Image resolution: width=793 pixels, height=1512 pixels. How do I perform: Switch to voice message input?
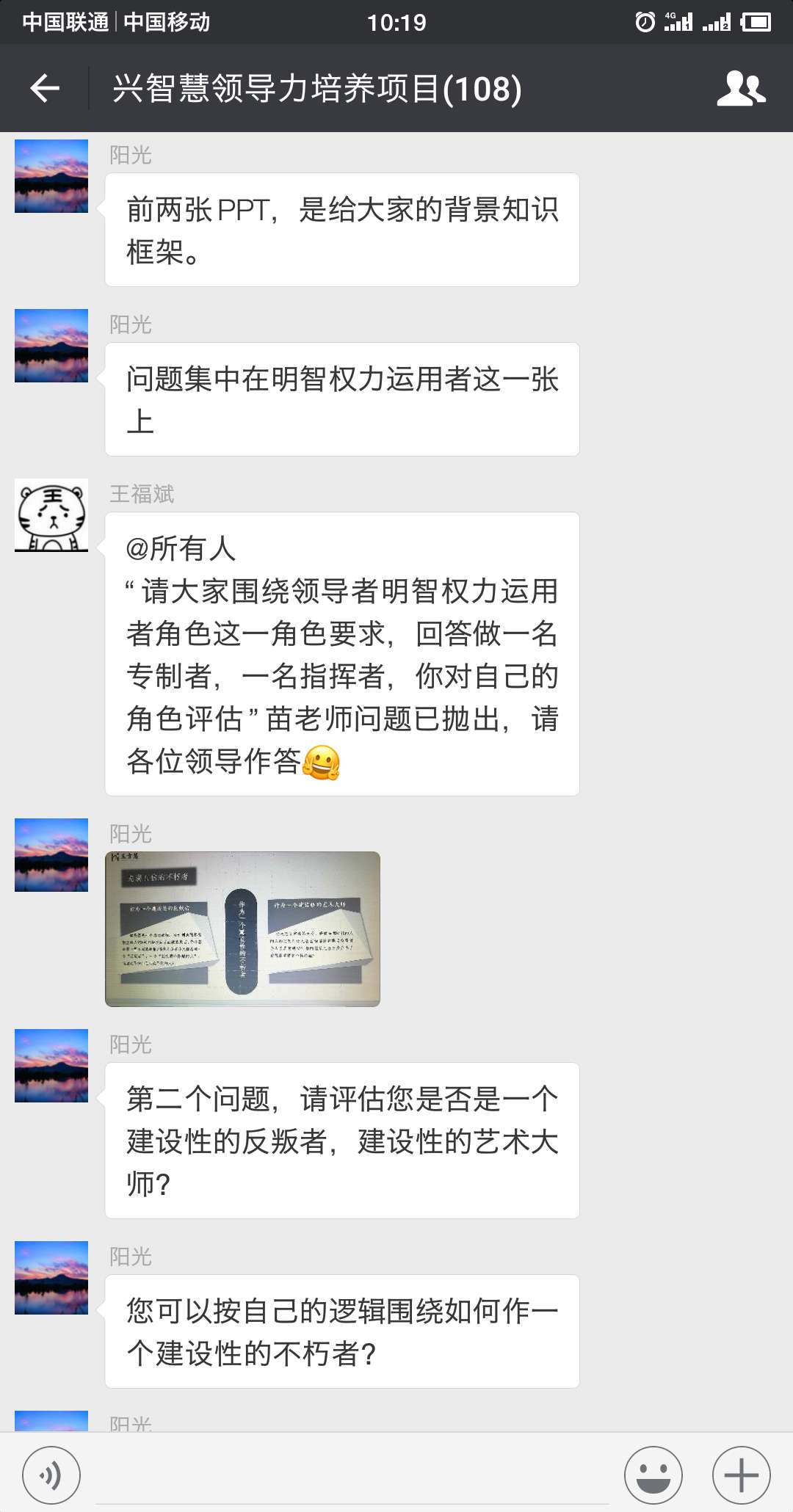[51, 1475]
